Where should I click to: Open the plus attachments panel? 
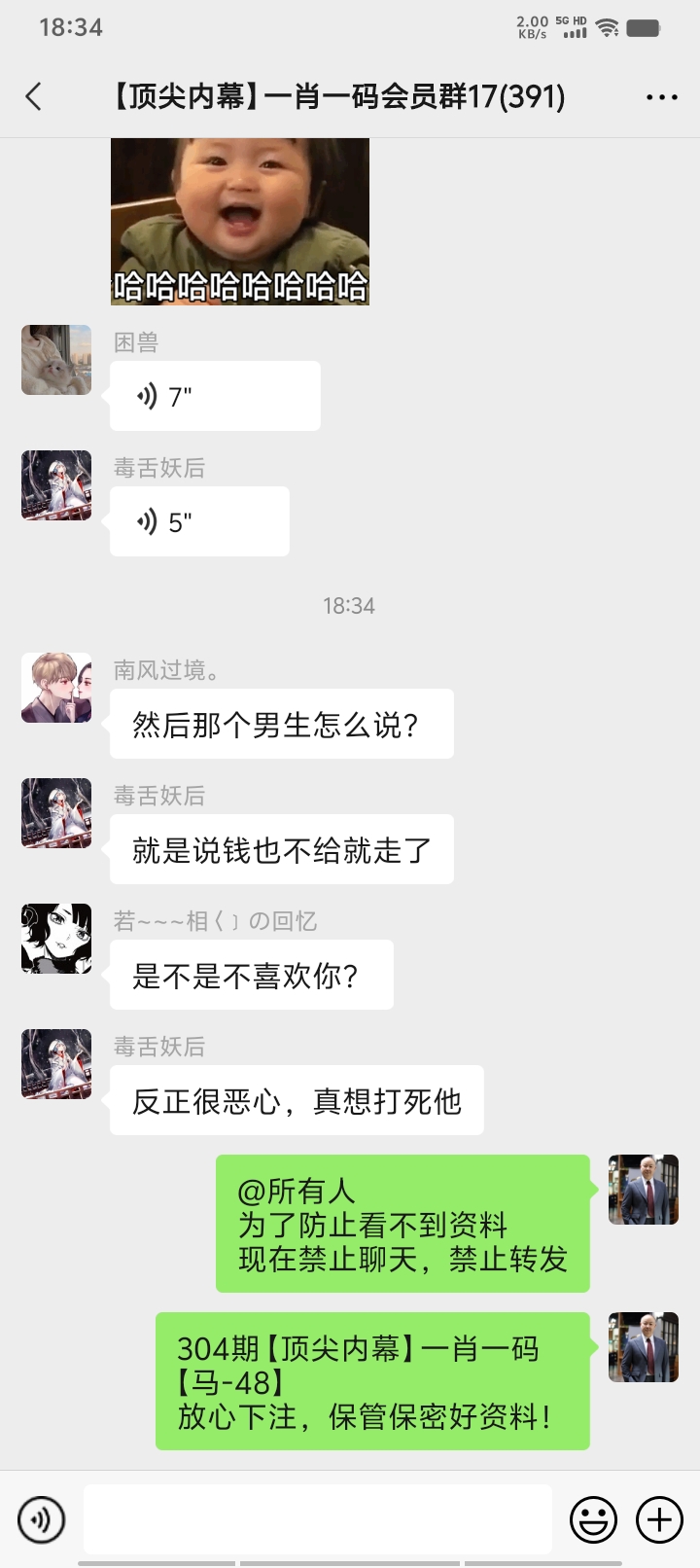(659, 1518)
